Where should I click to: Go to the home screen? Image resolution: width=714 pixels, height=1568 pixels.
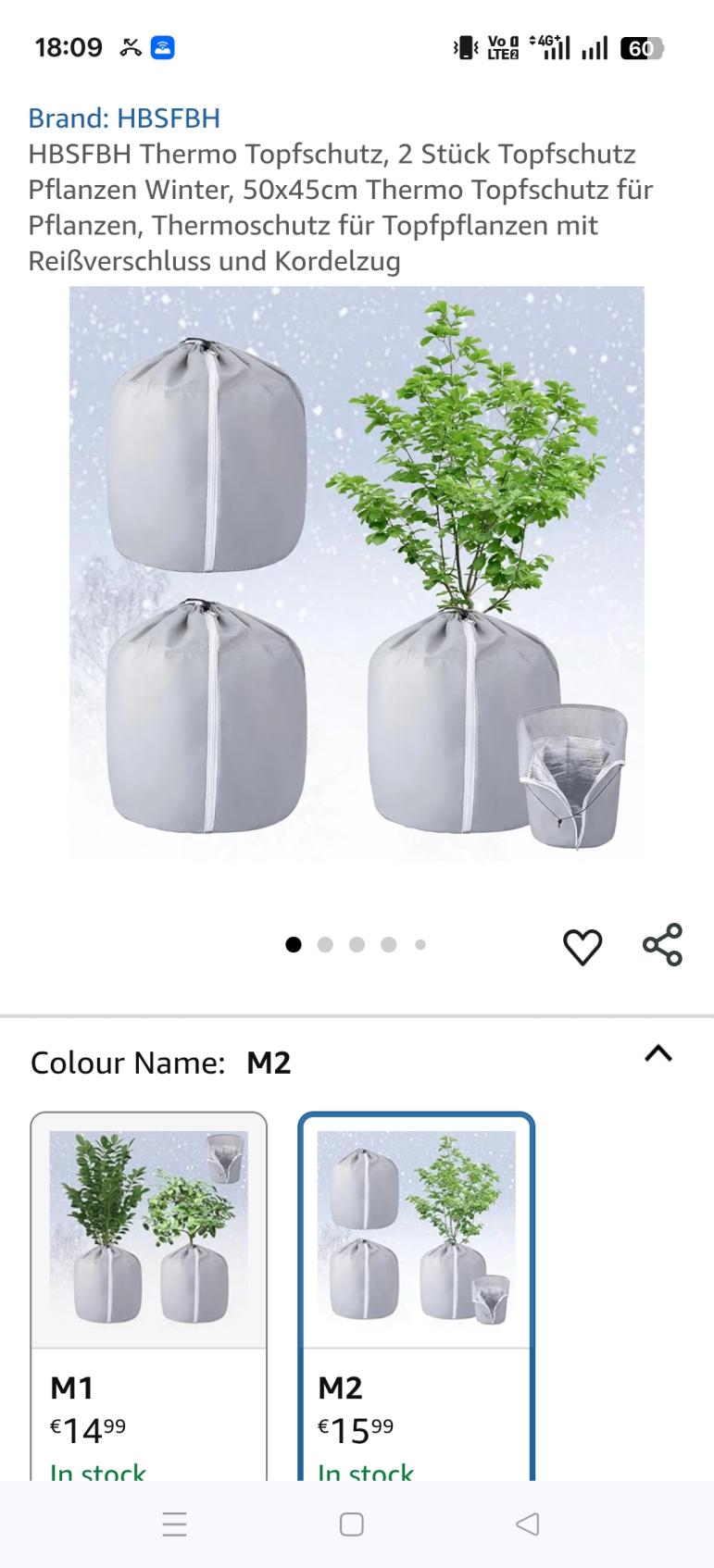click(x=352, y=1524)
